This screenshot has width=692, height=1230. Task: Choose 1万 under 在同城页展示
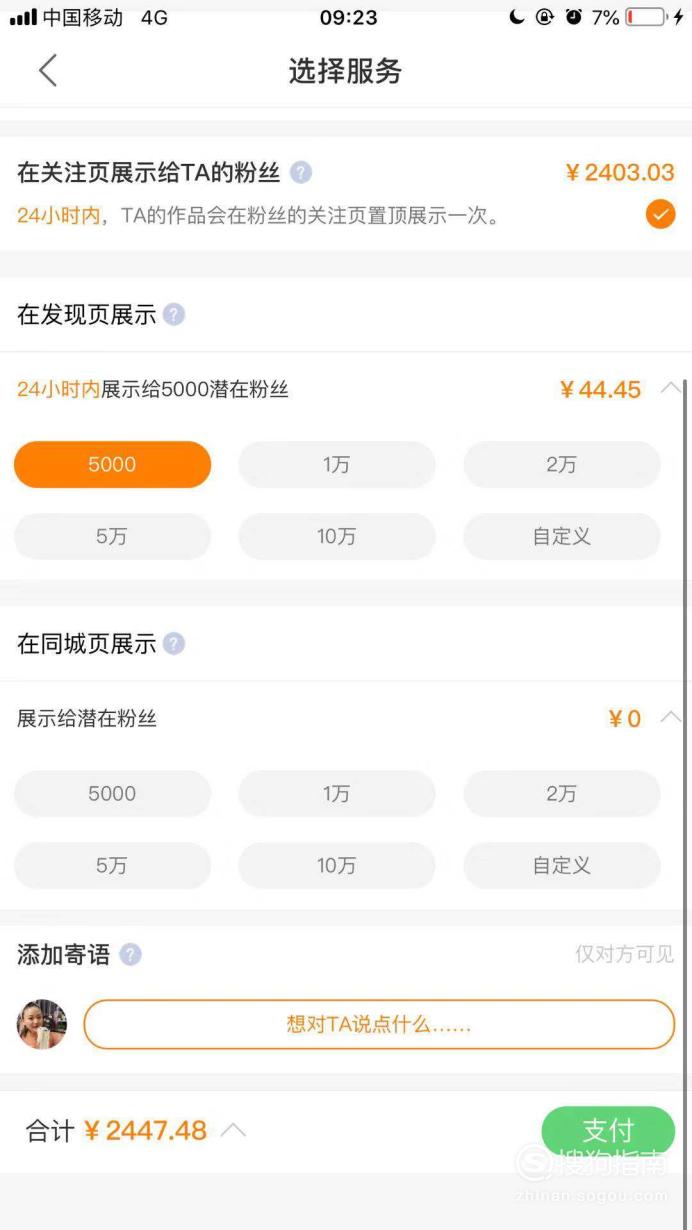[x=337, y=794]
